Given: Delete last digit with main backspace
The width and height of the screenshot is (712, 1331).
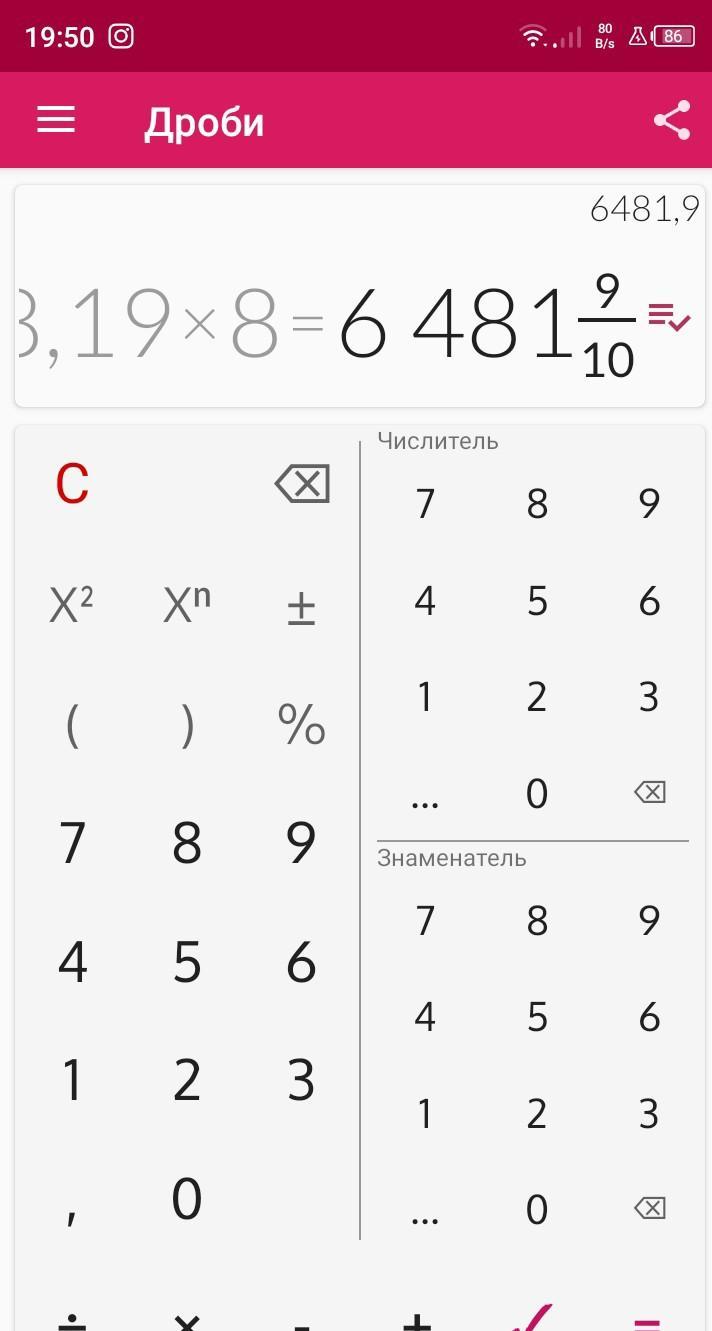Looking at the screenshot, I should click(x=301, y=485).
